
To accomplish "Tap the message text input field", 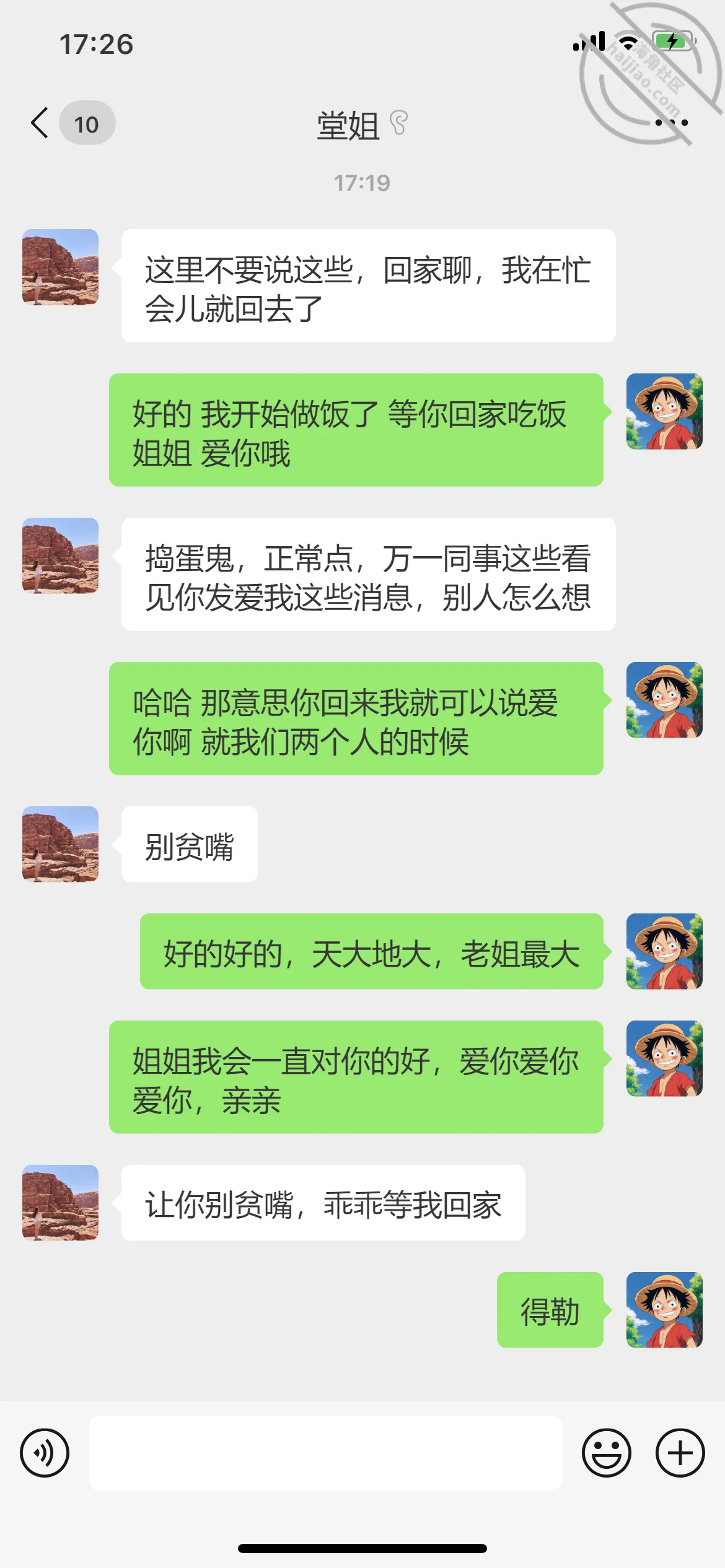I will [325, 1453].
